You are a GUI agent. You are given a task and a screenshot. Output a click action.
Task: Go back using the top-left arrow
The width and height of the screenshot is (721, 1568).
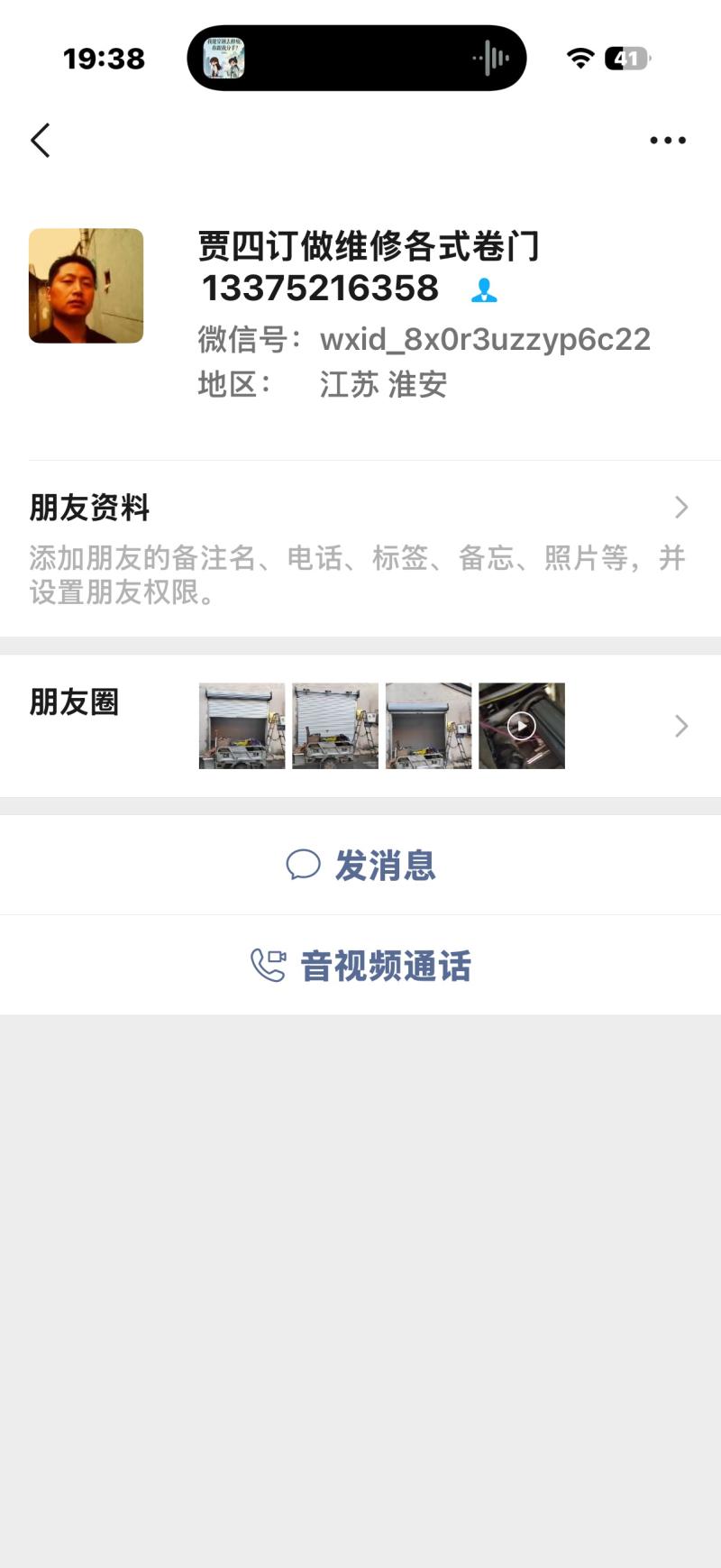point(41,141)
